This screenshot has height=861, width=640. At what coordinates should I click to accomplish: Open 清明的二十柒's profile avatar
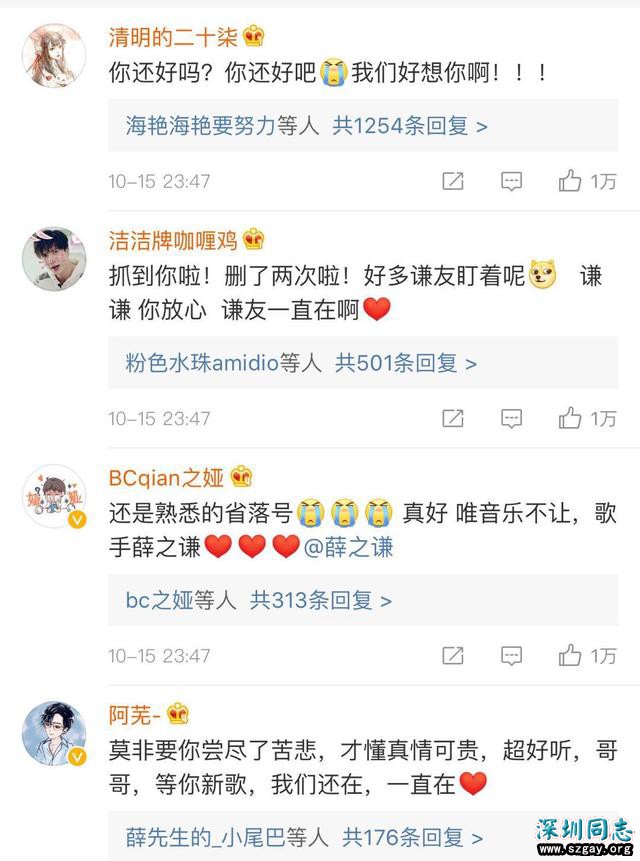[x=54, y=57]
